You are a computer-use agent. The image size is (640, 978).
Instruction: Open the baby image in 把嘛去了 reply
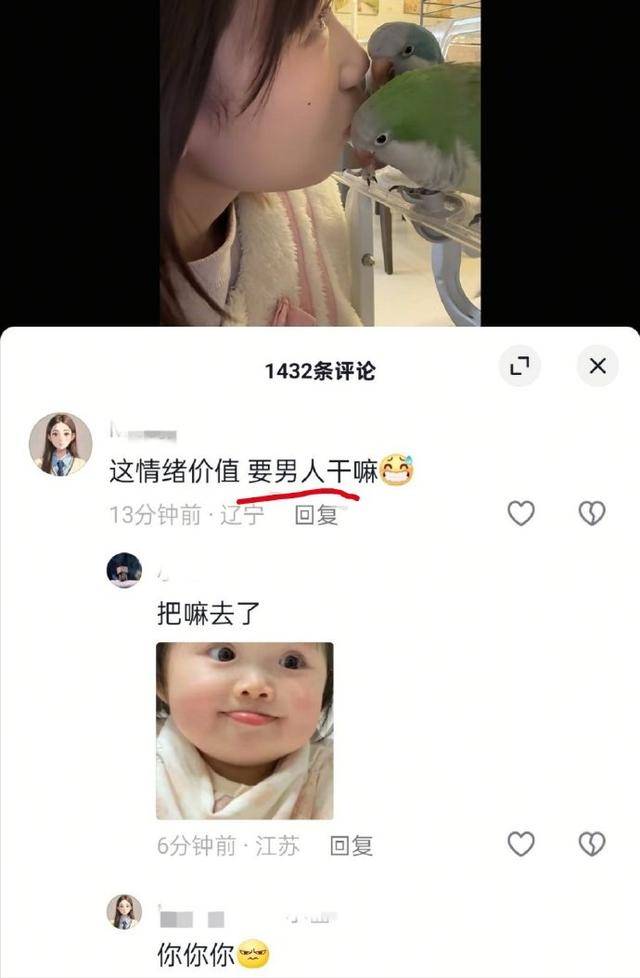[x=244, y=730]
